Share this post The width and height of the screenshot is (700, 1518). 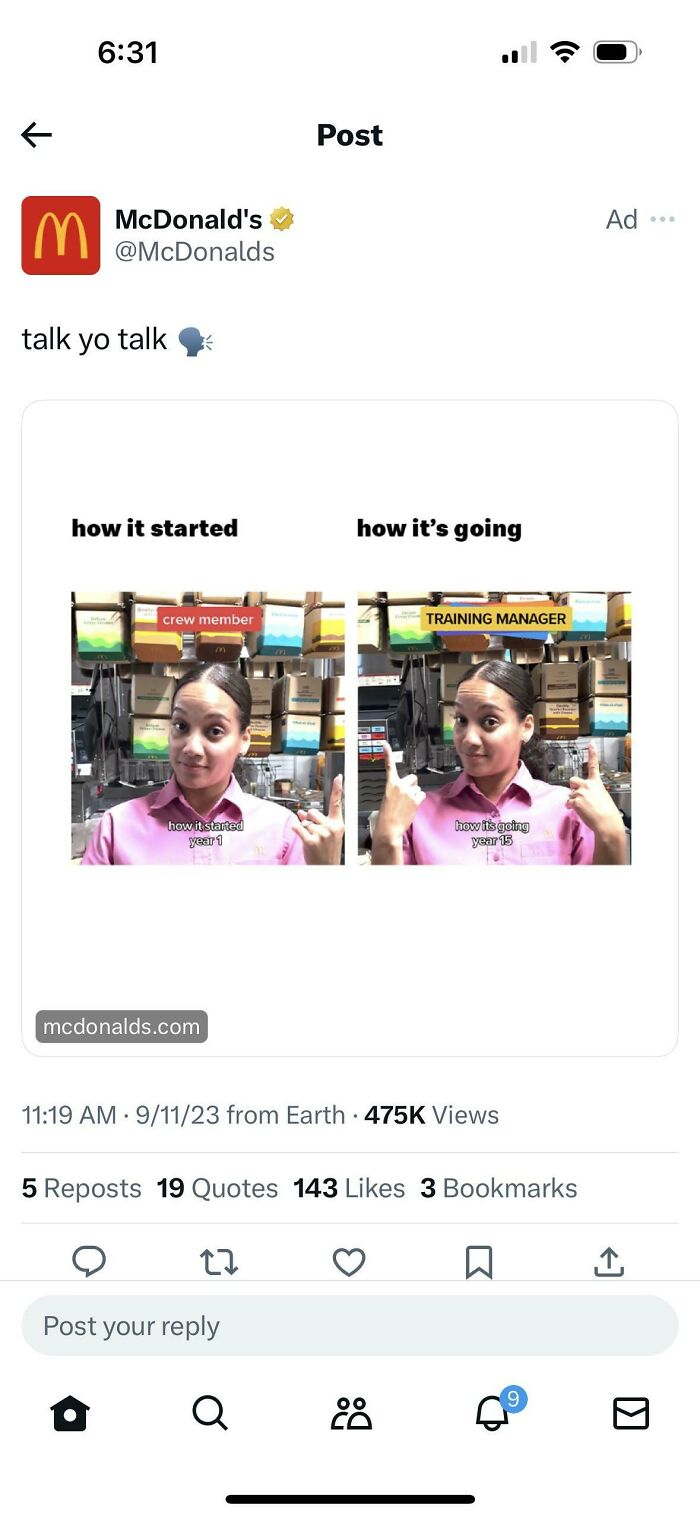point(609,1262)
